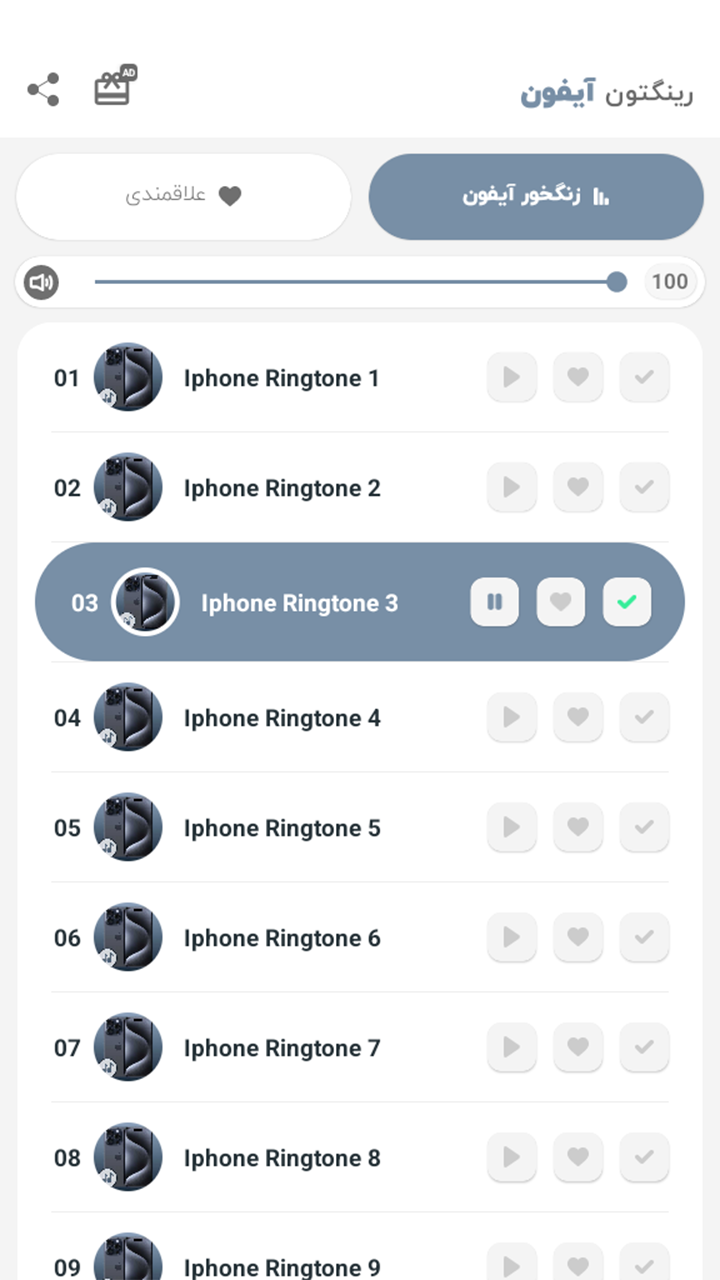
Task: Play Iphone Ringtone 8
Action: click(x=512, y=1158)
